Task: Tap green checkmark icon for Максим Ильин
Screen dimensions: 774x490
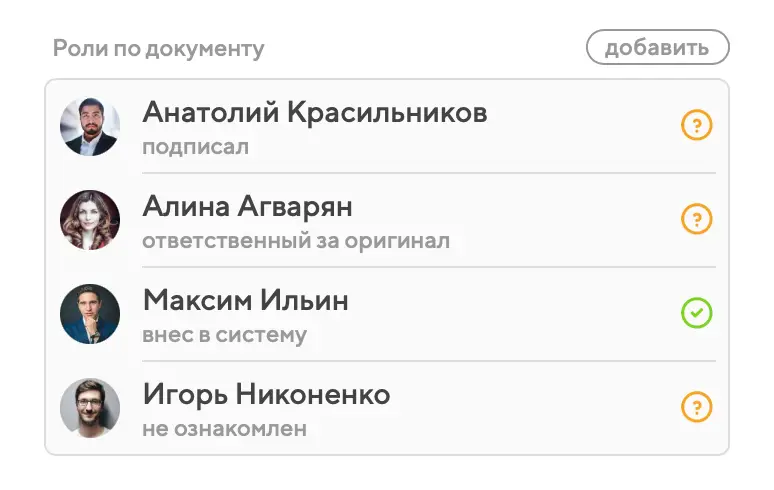Action: [697, 313]
